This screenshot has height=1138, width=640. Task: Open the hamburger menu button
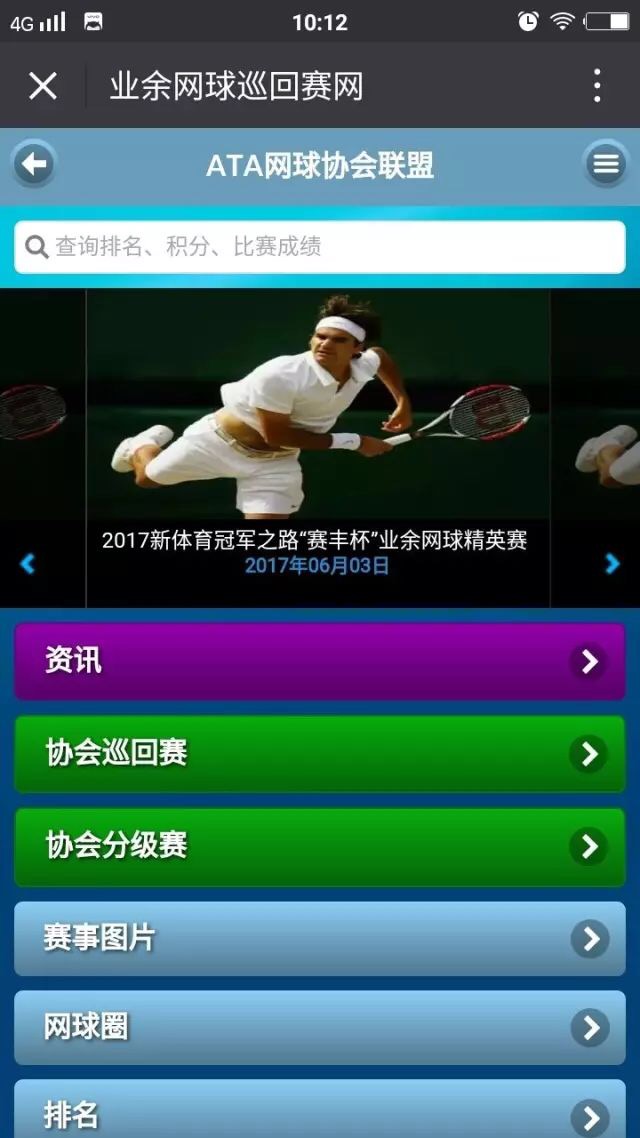pyautogui.click(x=605, y=165)
